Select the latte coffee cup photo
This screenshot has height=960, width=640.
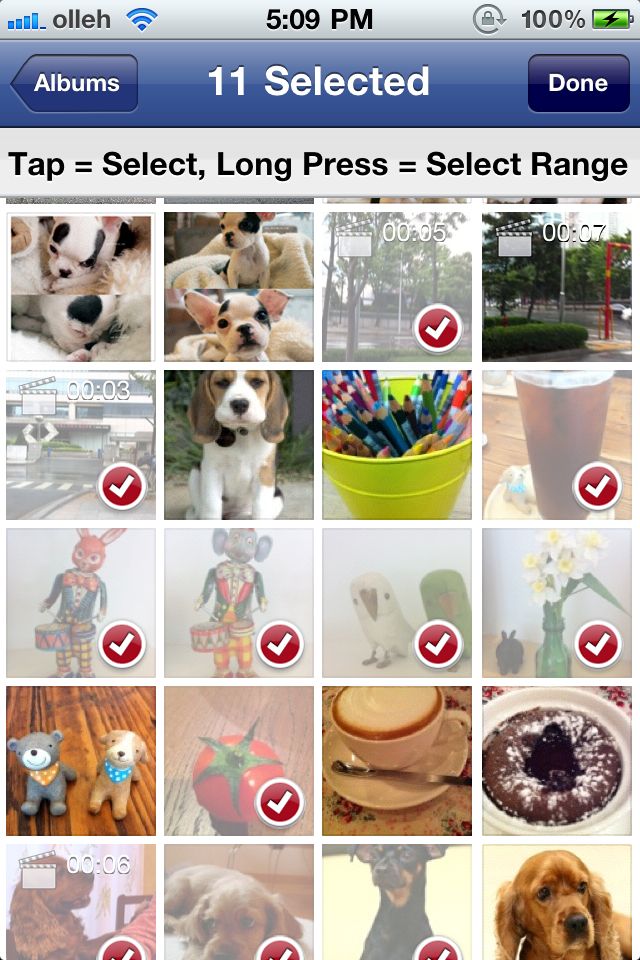(x=397, y=761)
